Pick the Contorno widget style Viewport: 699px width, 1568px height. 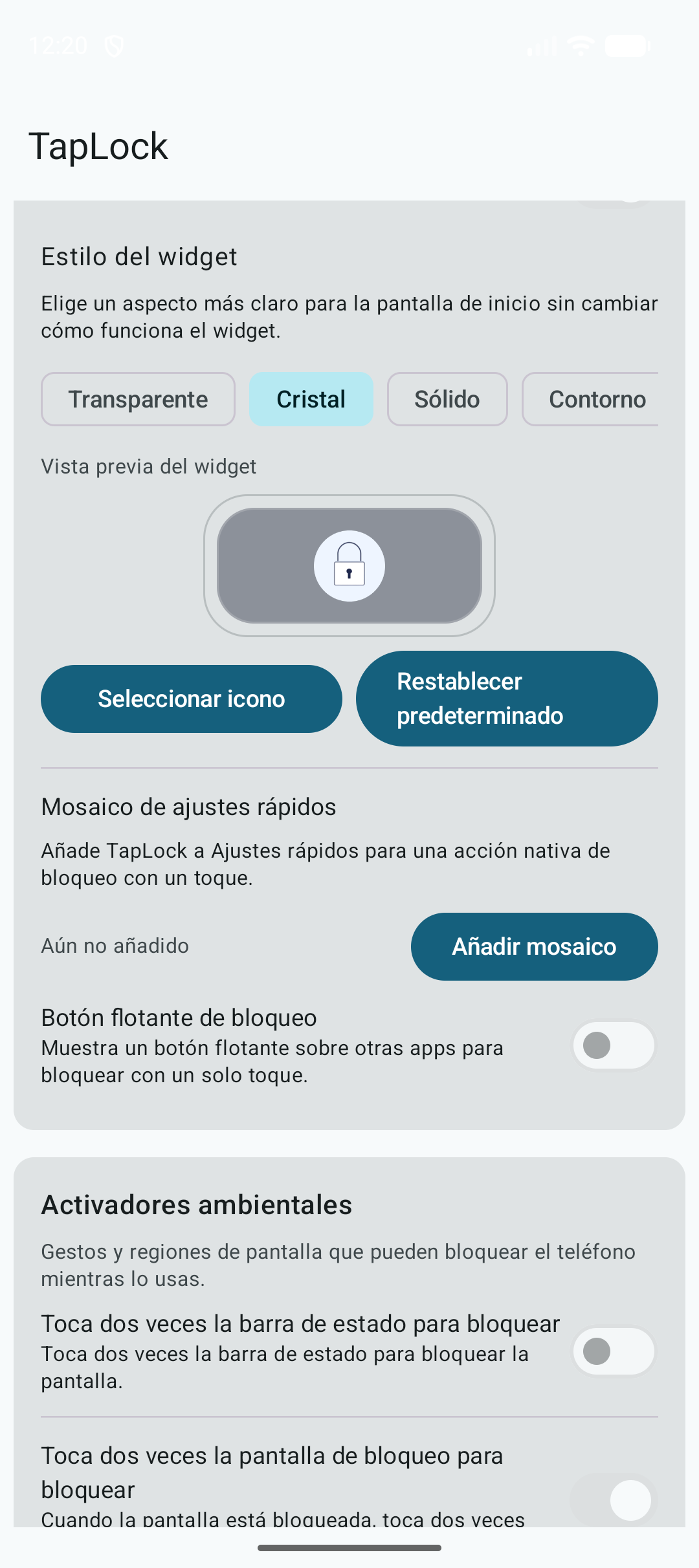click(590, 399)
